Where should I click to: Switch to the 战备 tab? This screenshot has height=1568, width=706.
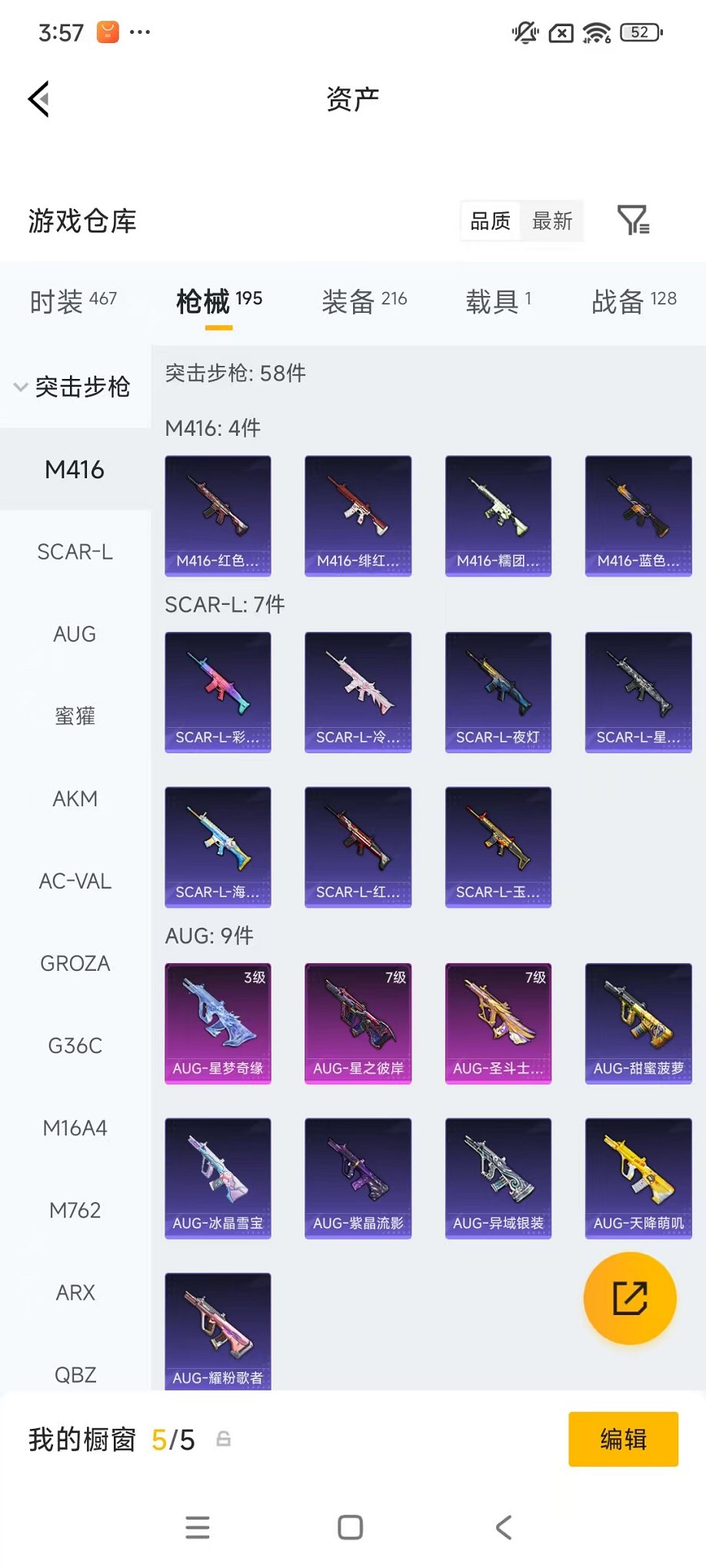point(633,301)
